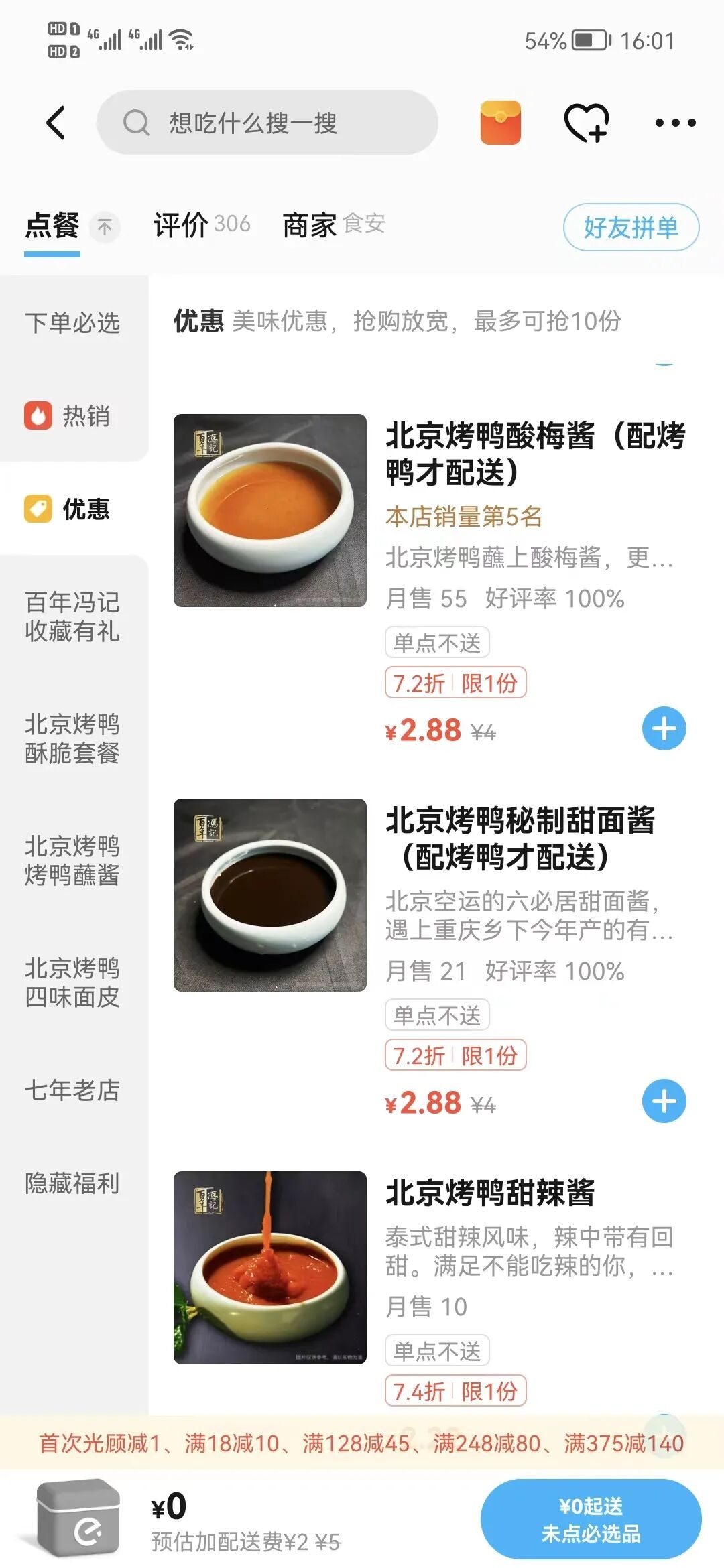Switch to the 商家 tab
The image size is (724, 1568).
pyautogui.click(x=333, y=224)
